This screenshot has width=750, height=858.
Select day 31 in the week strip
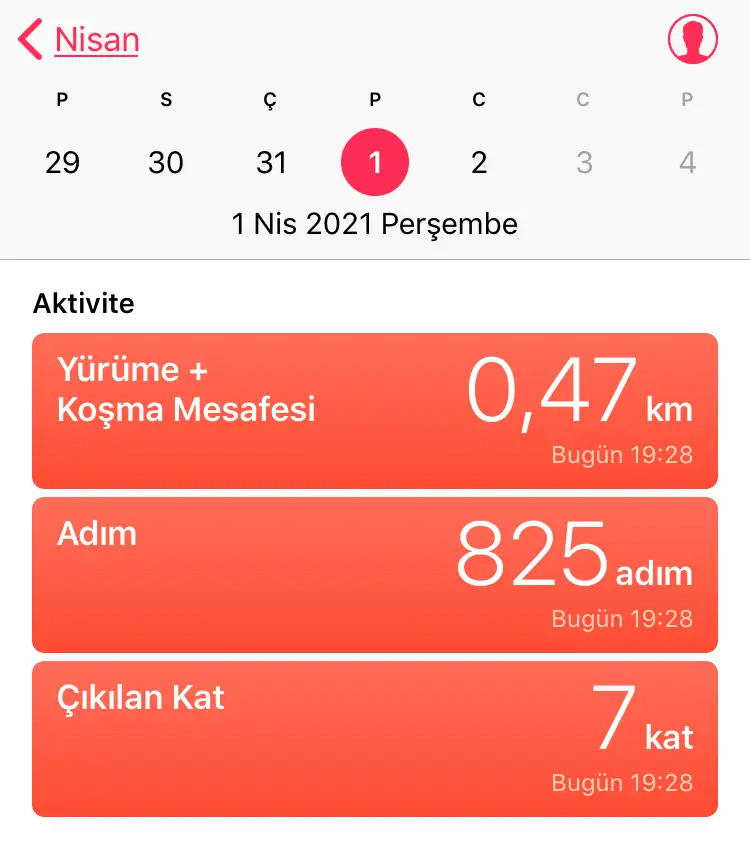(x=271, y=162)
